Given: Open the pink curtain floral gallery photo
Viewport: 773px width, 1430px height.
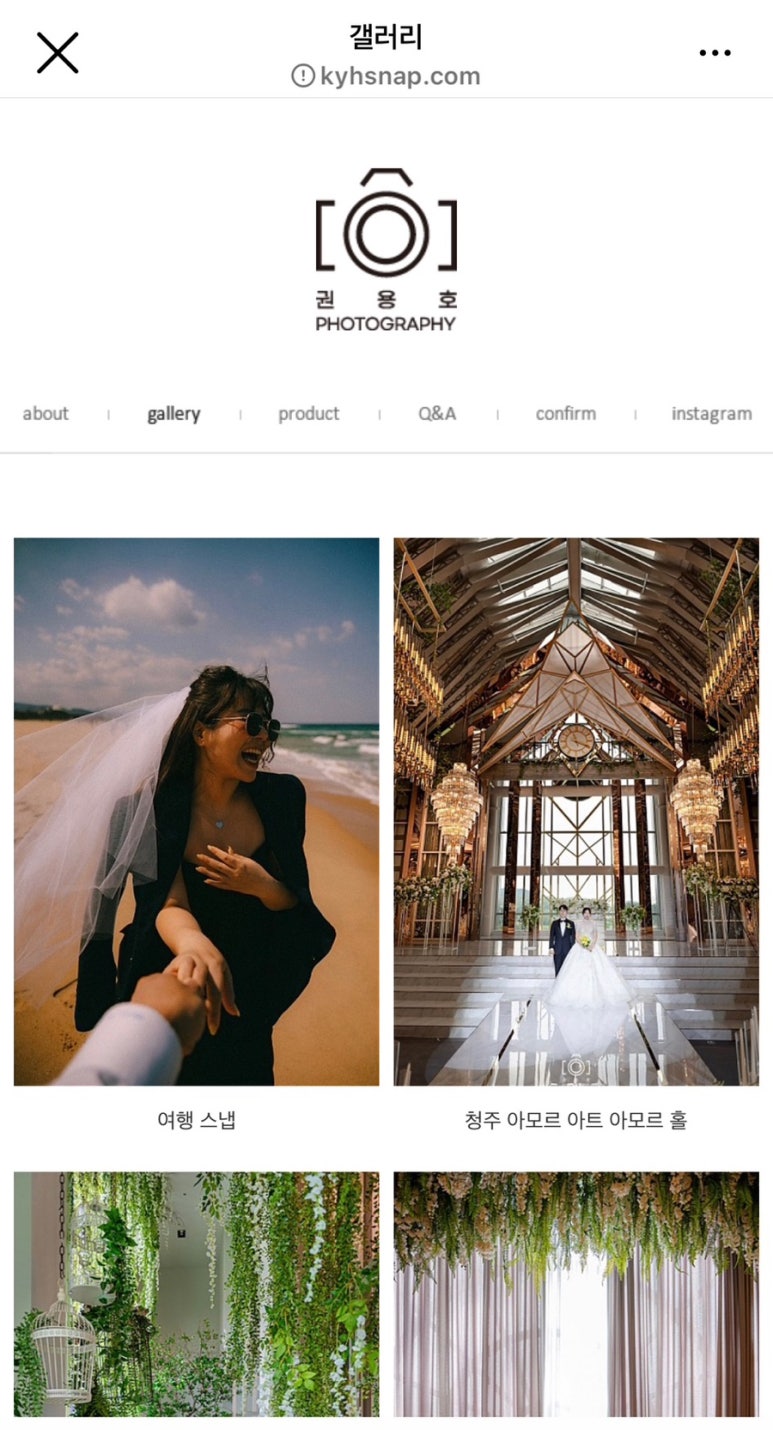Looking at the screenshot, I should point(576,1294).
